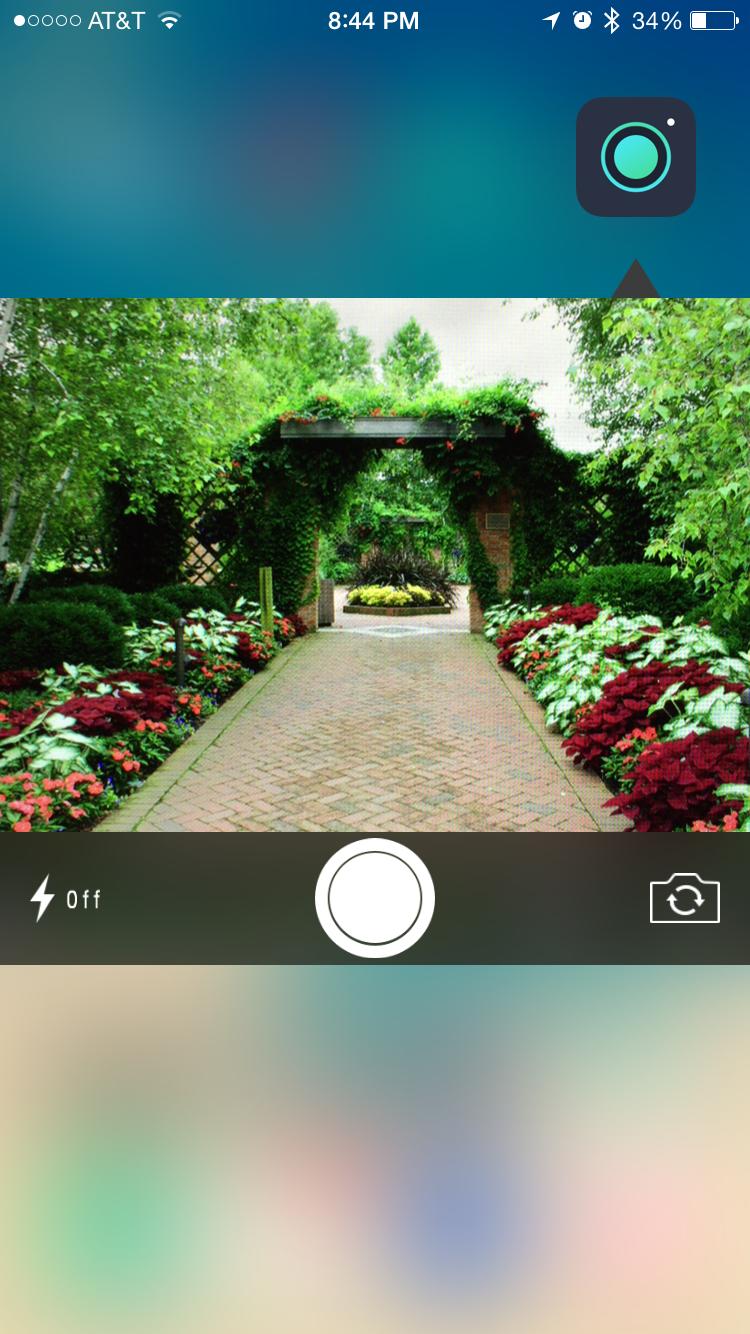The width and height of the screenshot is (750, 1334).
Task: Tap the shutter button to take photo
Action: tap(375, 898)
